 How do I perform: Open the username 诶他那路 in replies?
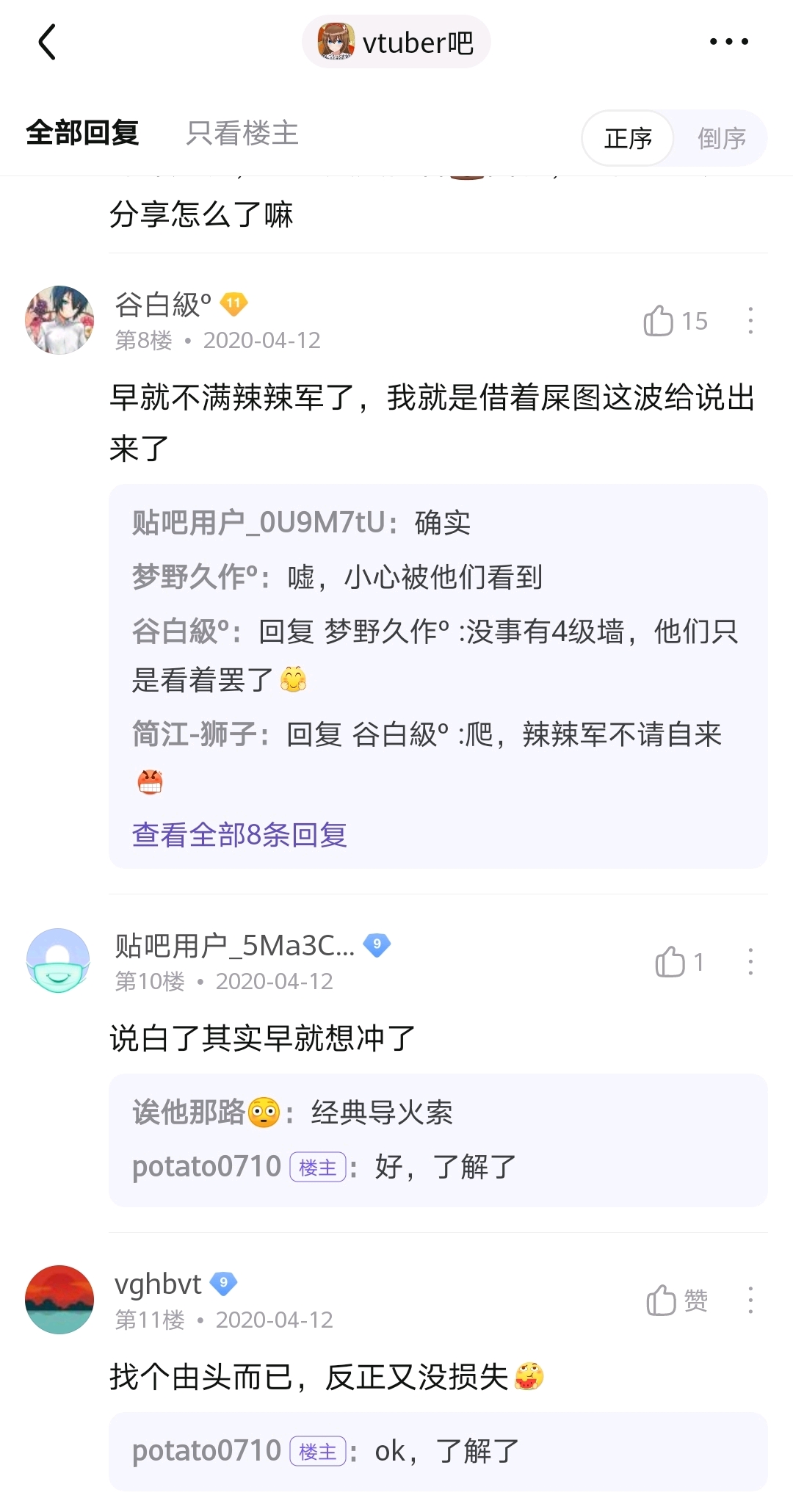pyautogui.click(x=189, y=1113)
